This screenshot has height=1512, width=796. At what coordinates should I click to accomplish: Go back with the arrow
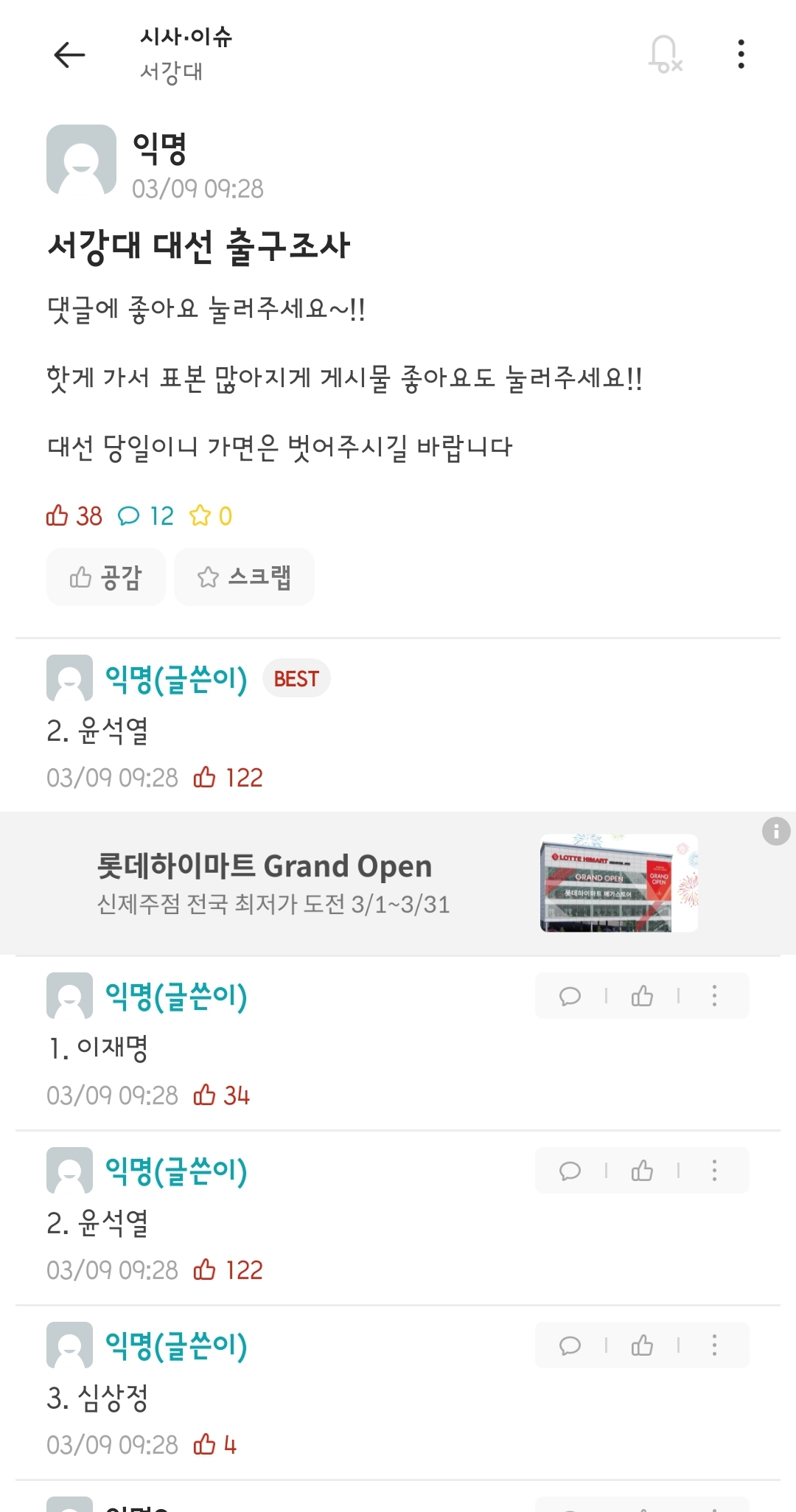(x=70, y=55)
